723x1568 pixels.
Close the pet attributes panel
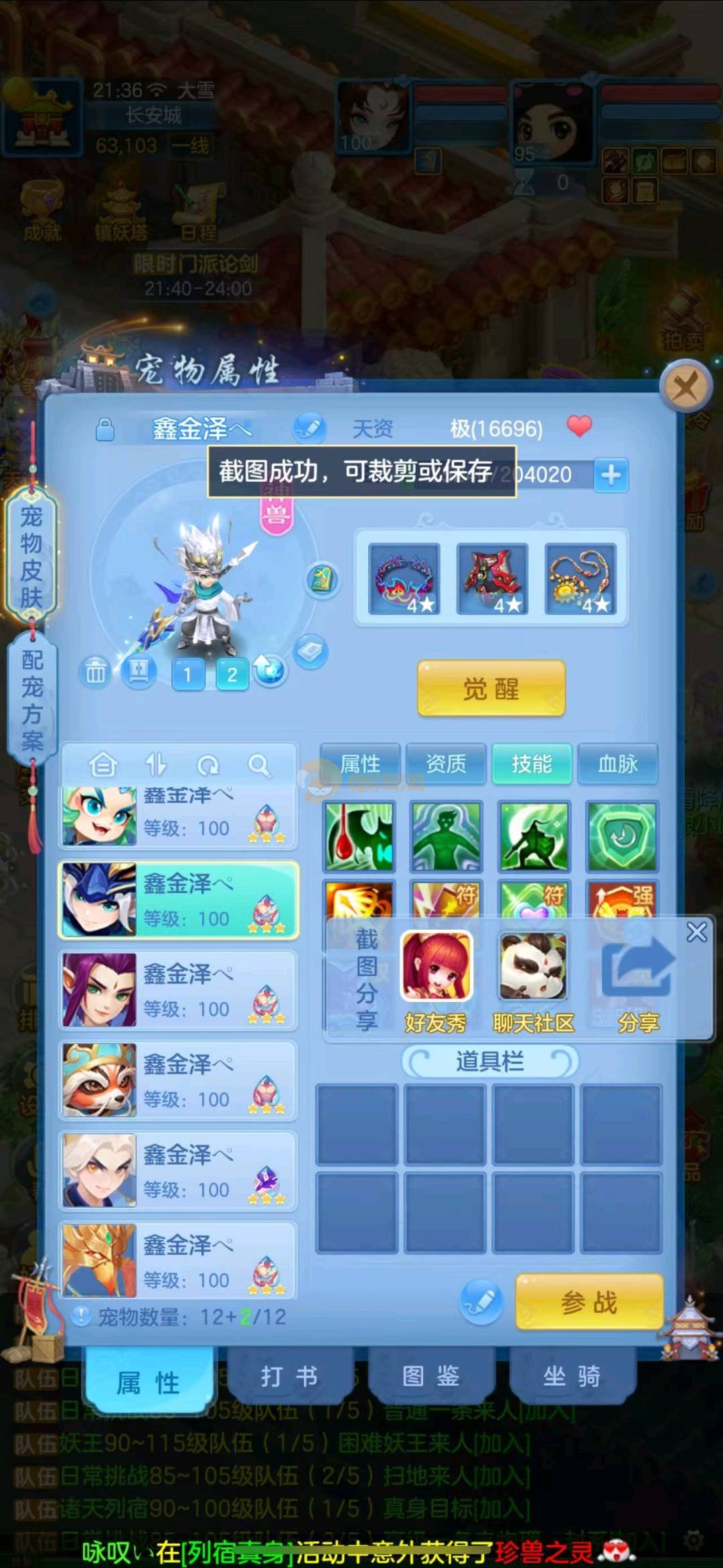[x=685, y=386]
